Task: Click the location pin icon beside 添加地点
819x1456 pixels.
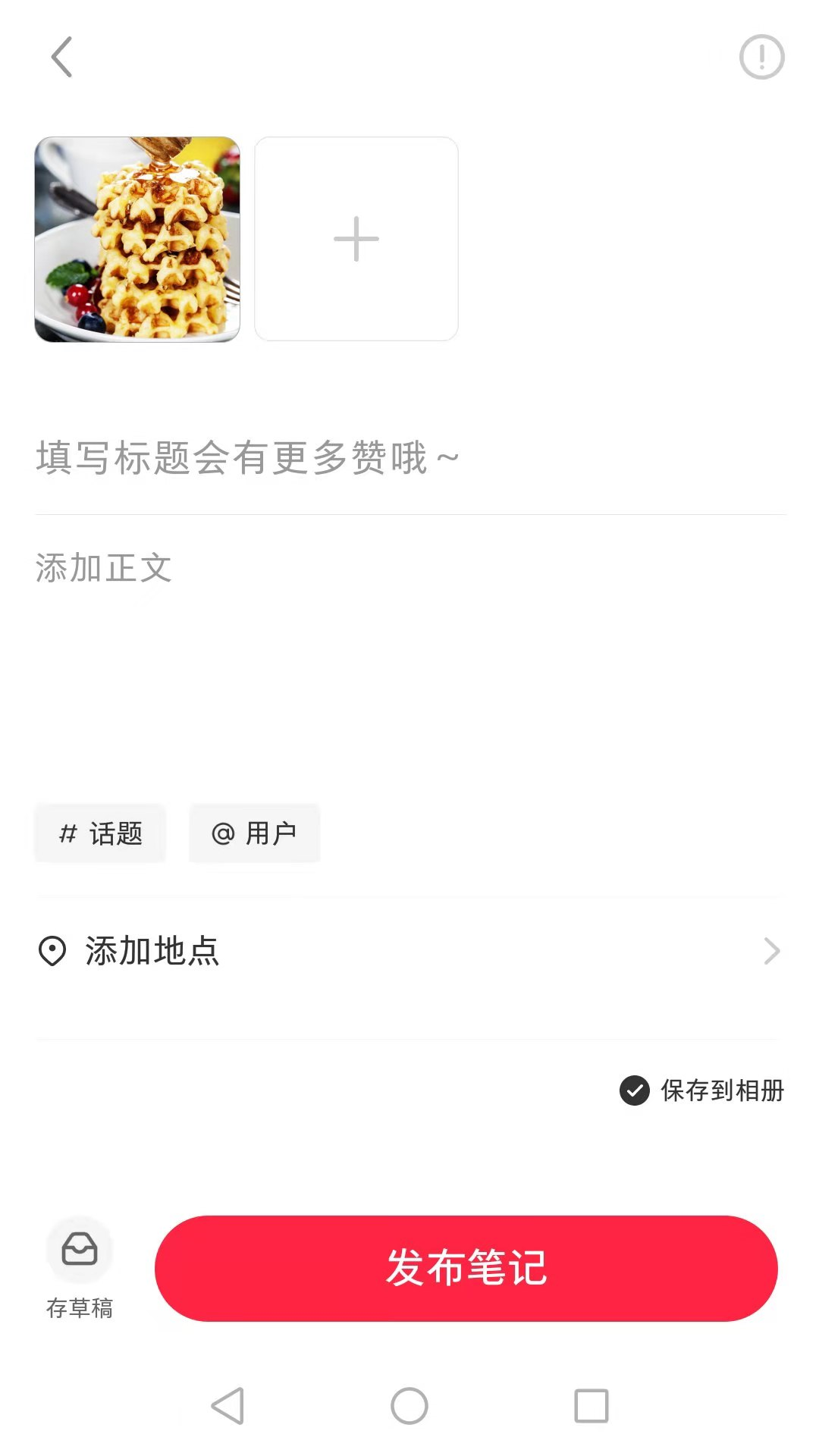Action: (52, 952)
